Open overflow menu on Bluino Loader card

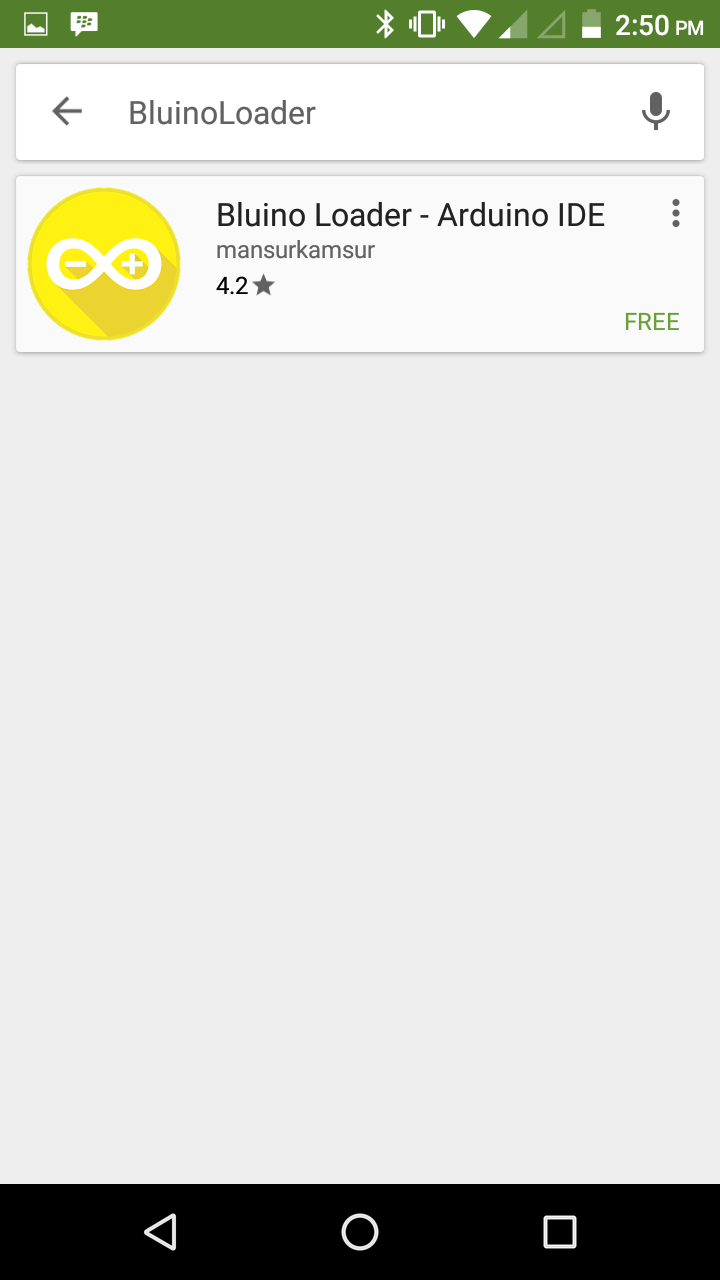coord(676,213)
